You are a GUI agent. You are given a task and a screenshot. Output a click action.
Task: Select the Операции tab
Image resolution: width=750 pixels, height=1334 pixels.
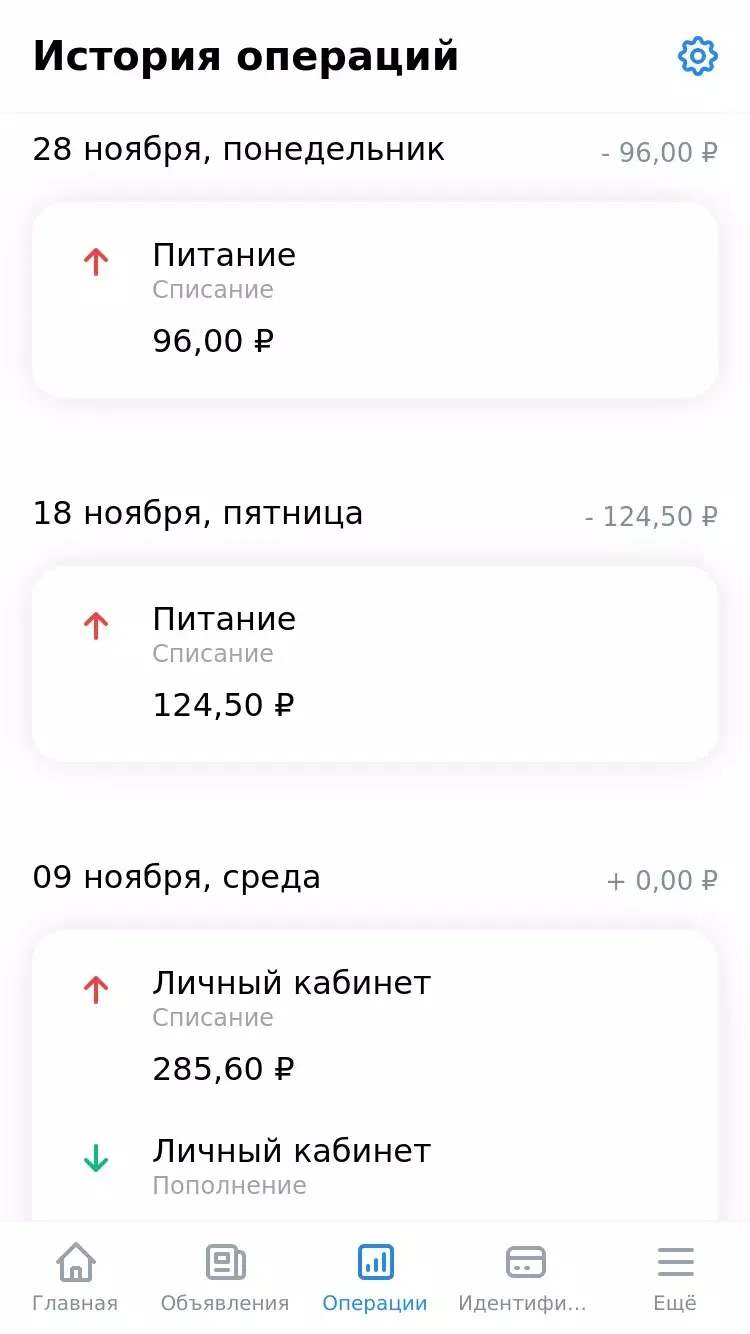coord(375,1277)
